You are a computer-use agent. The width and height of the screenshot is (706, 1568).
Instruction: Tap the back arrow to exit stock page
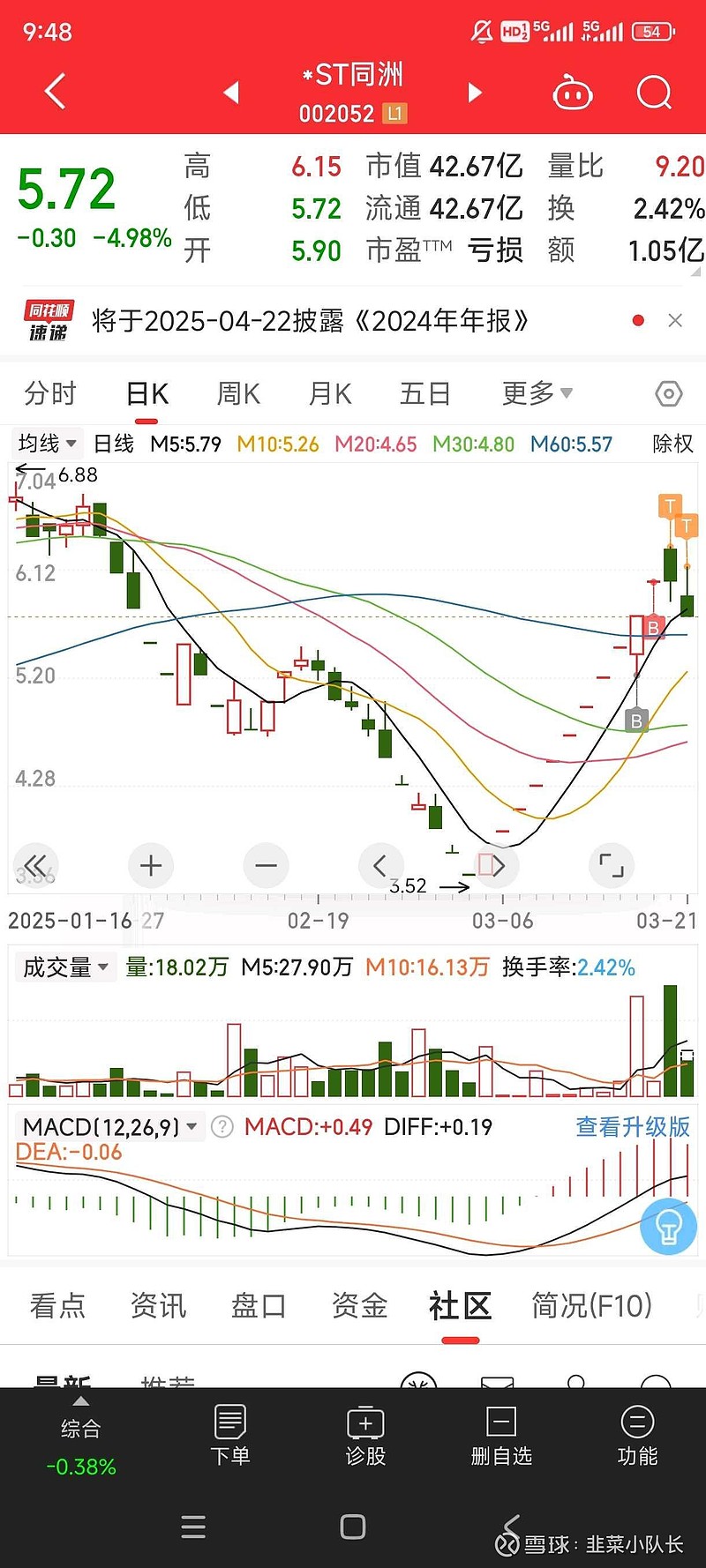[x=53, y=91]
